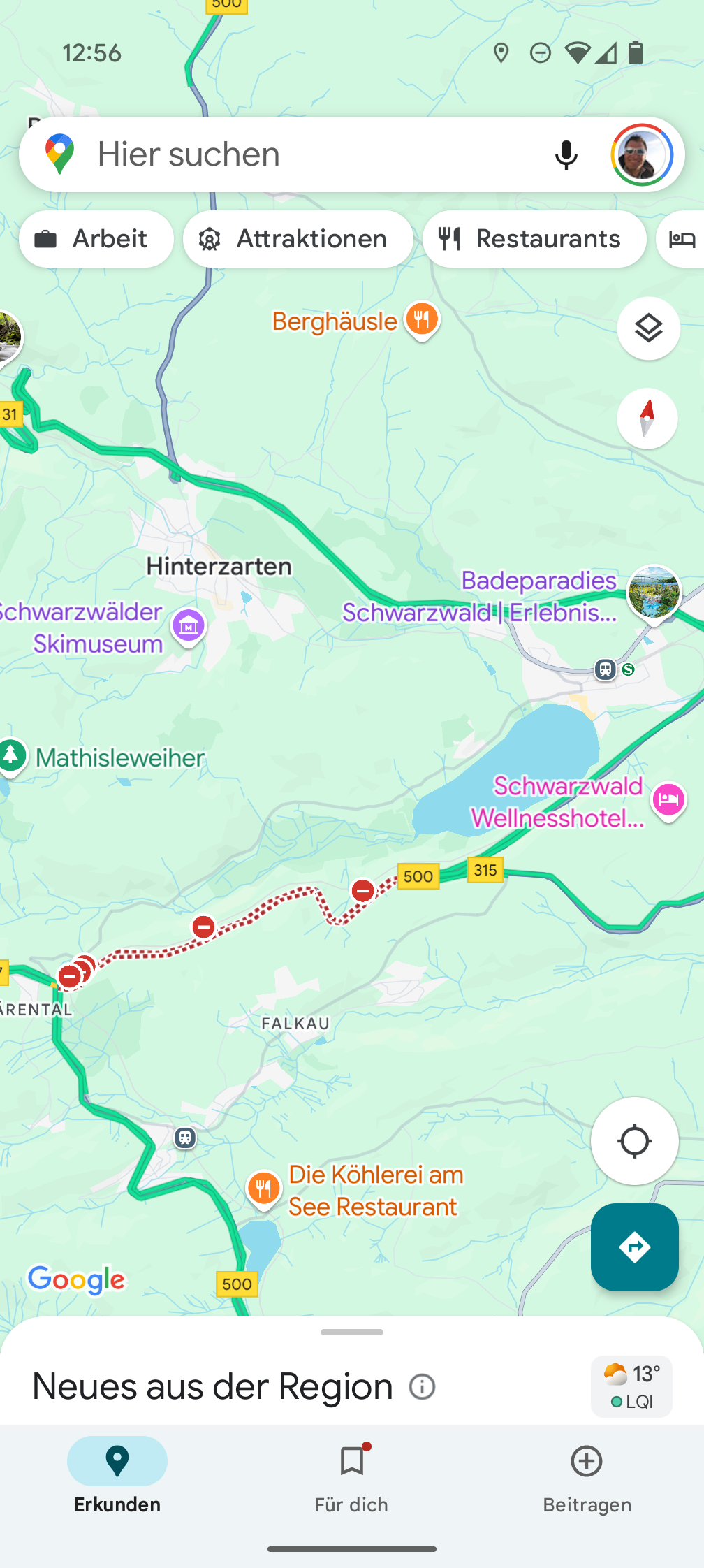Center the map on my location
The image size is (704, 1568).
(634, 1141)
